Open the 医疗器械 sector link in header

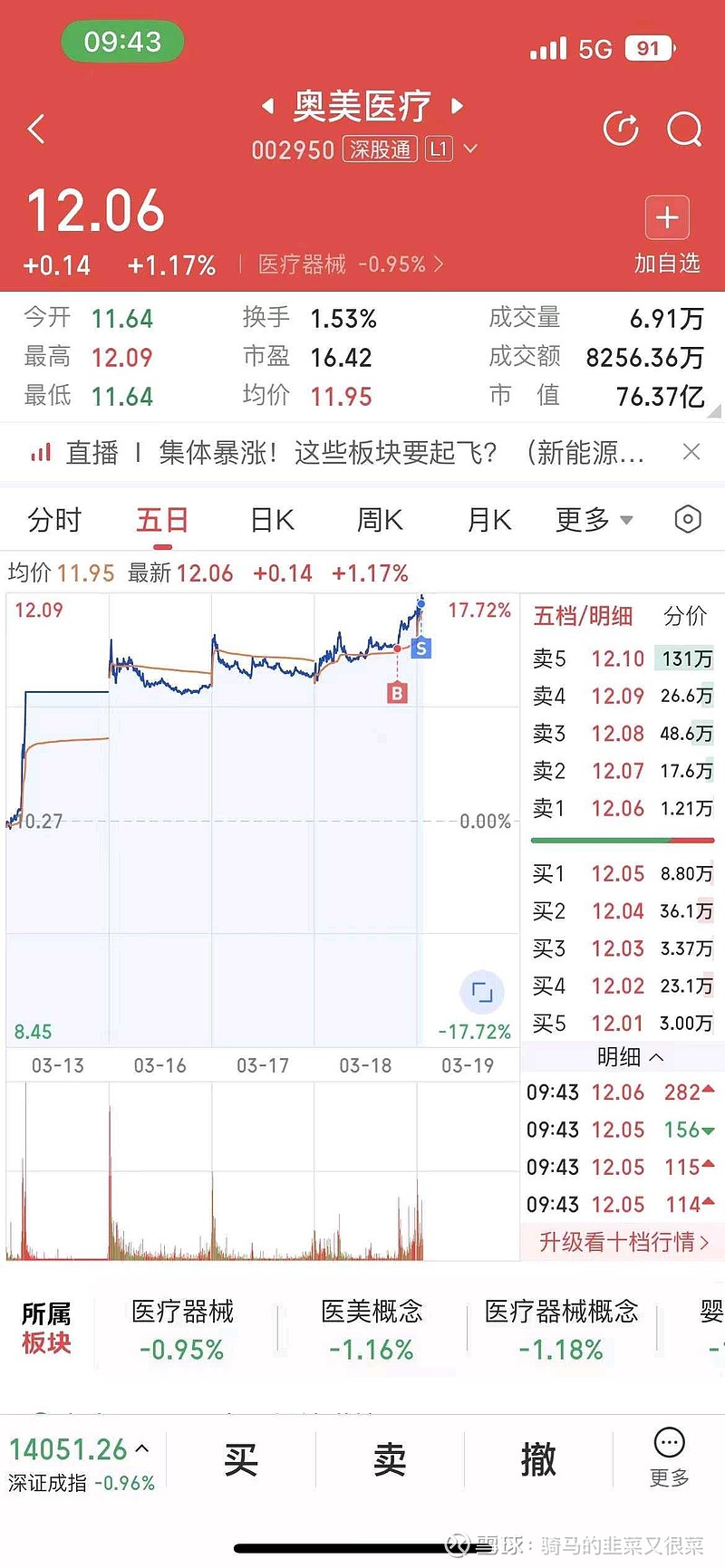pos(350,265)
